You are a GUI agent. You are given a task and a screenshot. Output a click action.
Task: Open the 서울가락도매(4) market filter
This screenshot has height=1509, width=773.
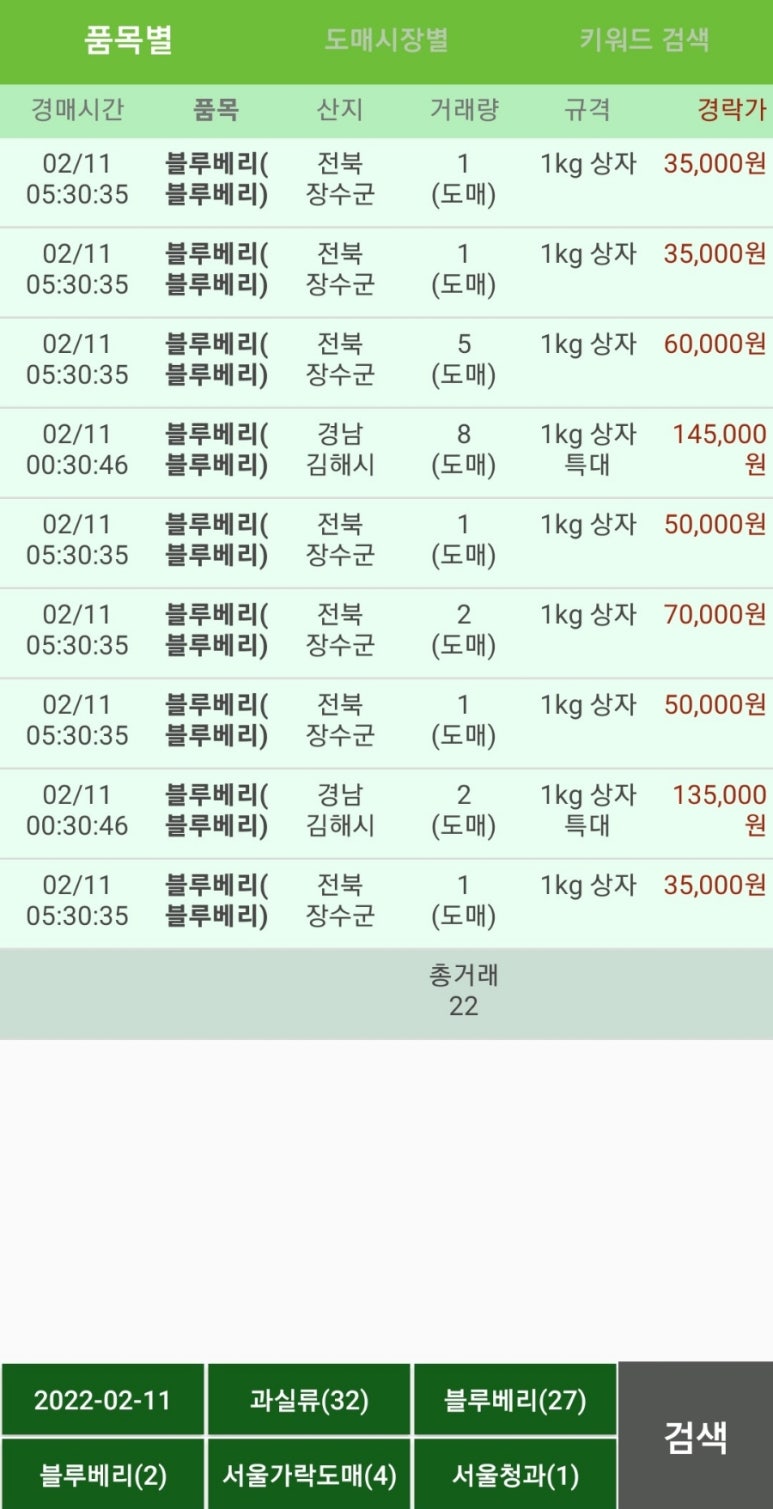[308, 1474]
